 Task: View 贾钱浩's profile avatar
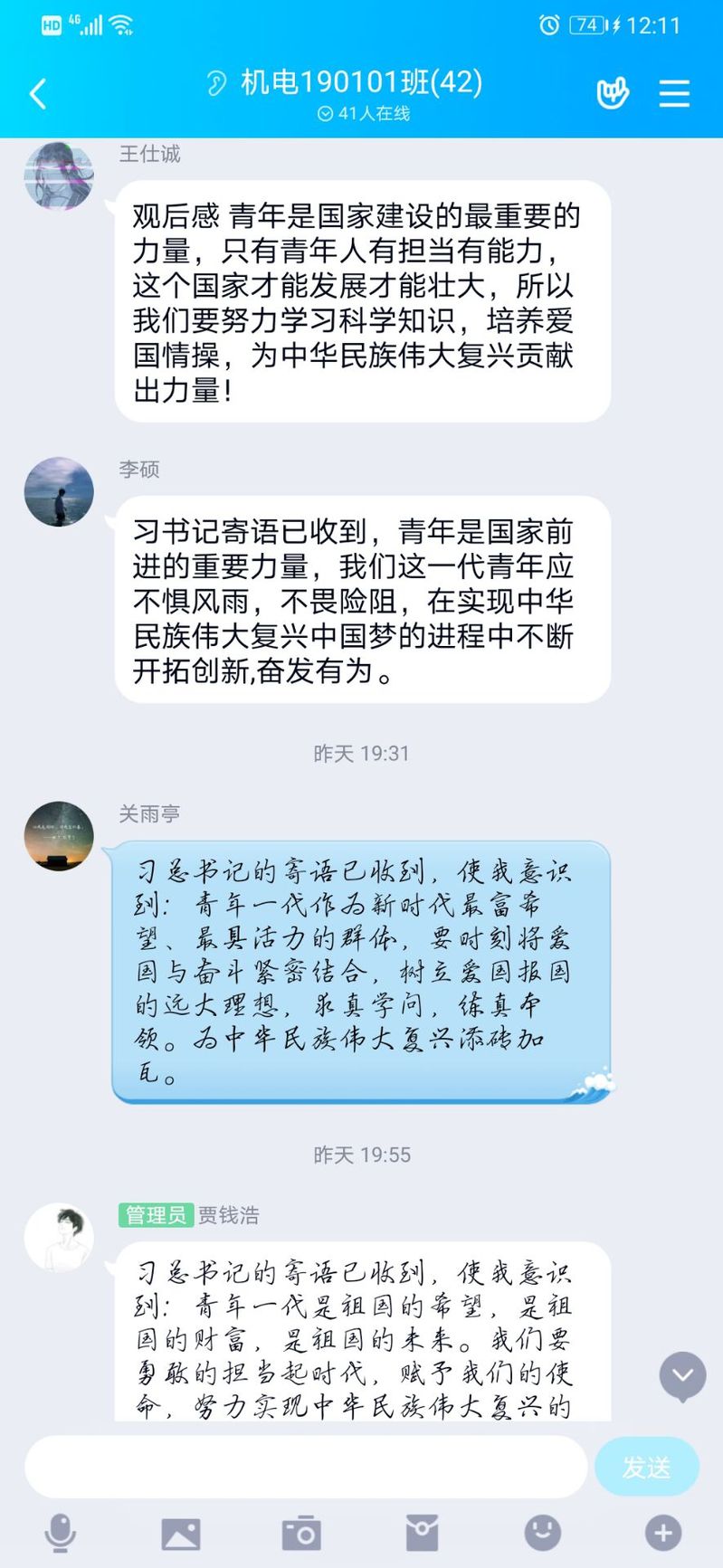(x=59, y=1238)
